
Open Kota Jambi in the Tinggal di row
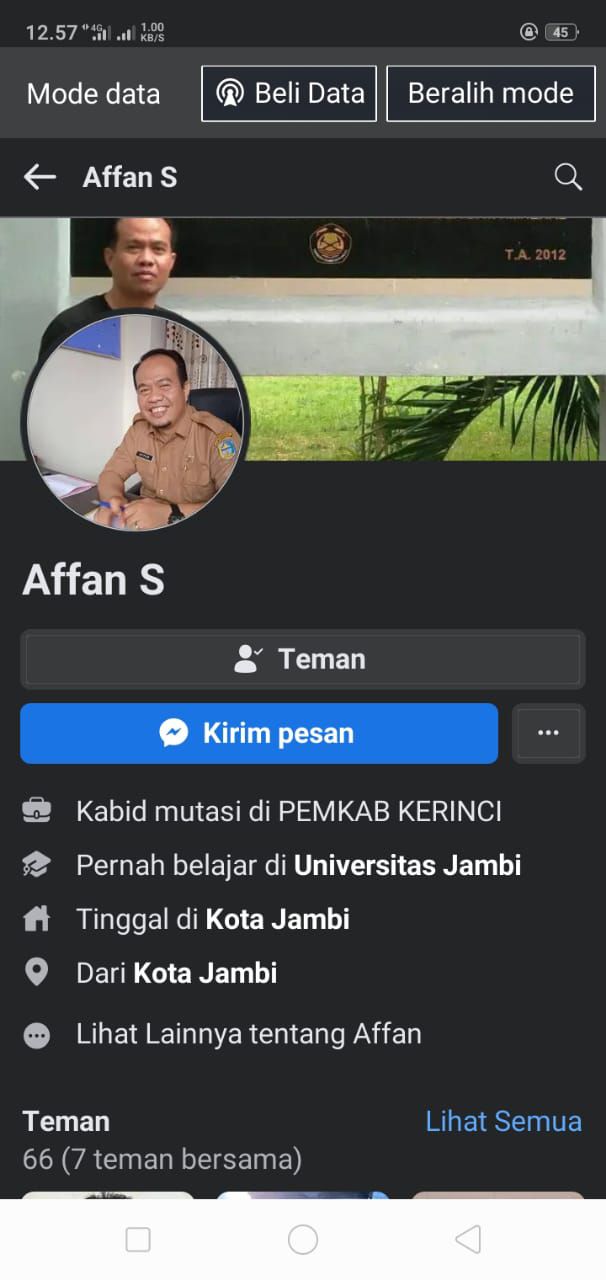pyautogui.click(x=277, y=919)
